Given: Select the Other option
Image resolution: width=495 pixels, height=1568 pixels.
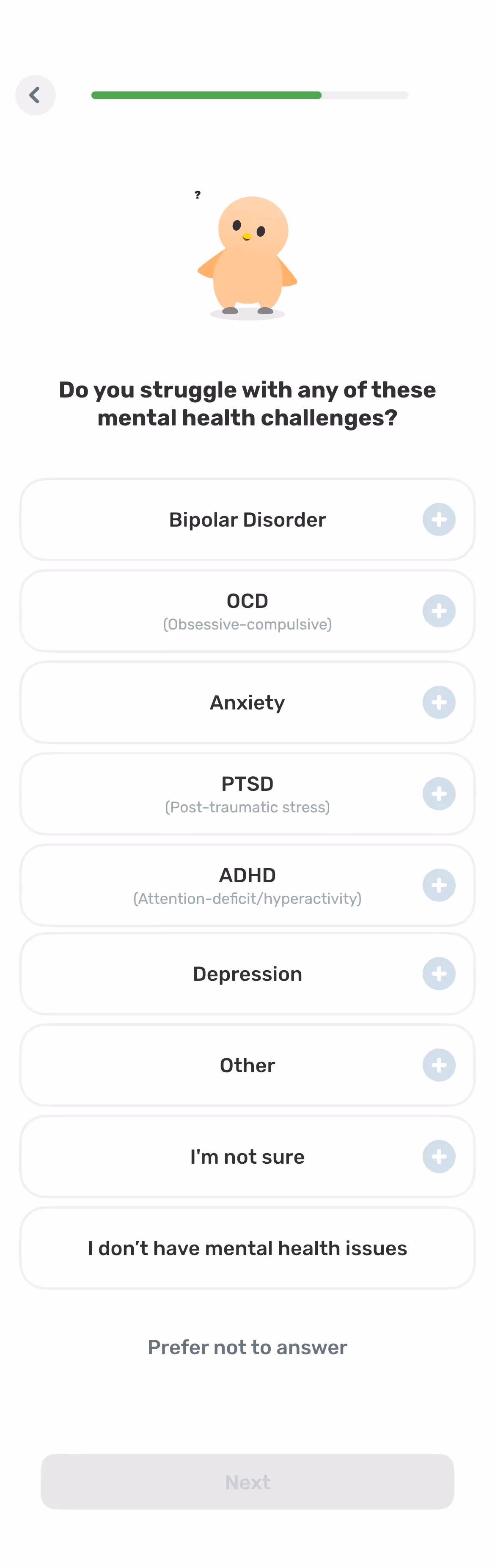Looking at the screenshot, I should [x=247, y=1065].
